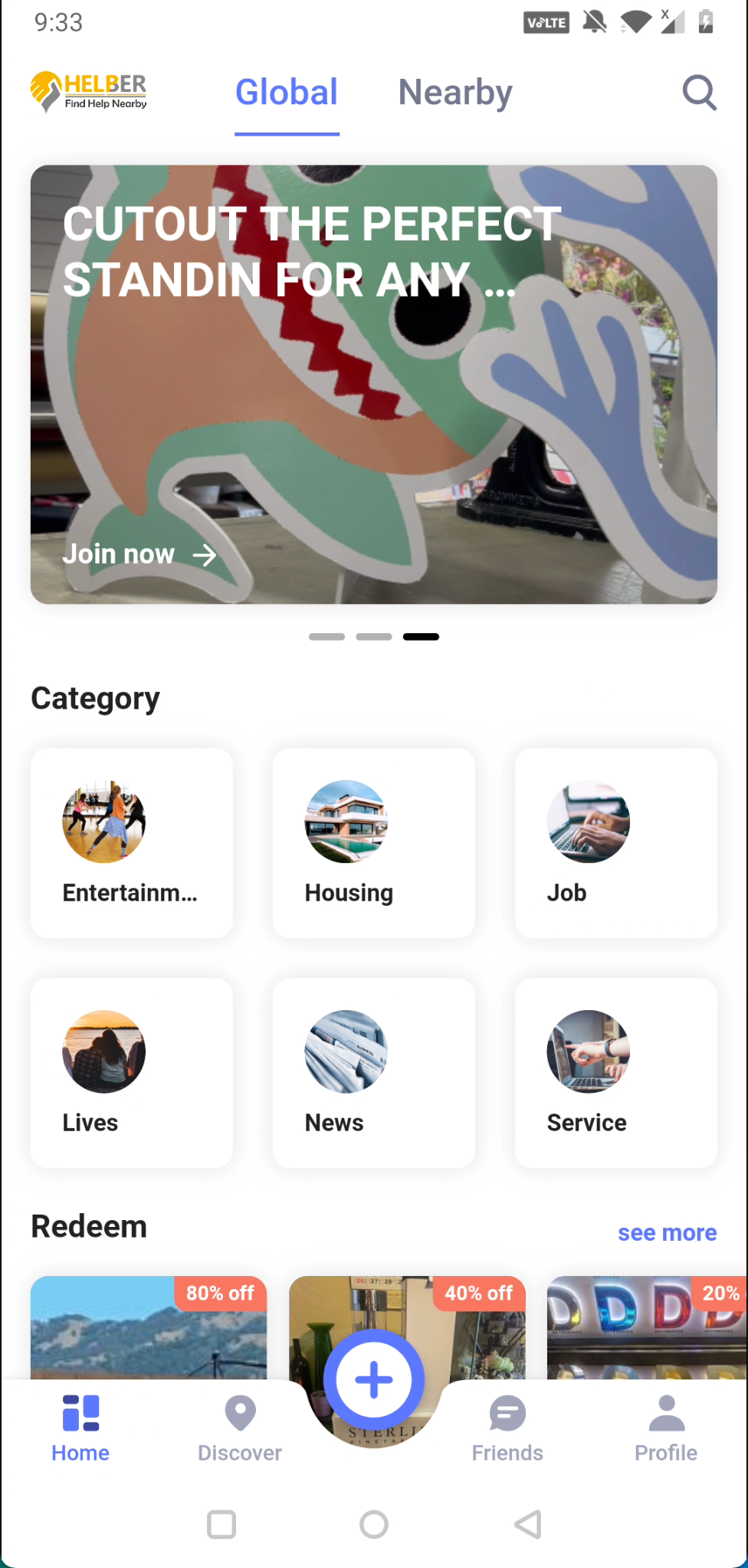Browse the Job category
This screenshot has width=748, height=1568.
616,843
